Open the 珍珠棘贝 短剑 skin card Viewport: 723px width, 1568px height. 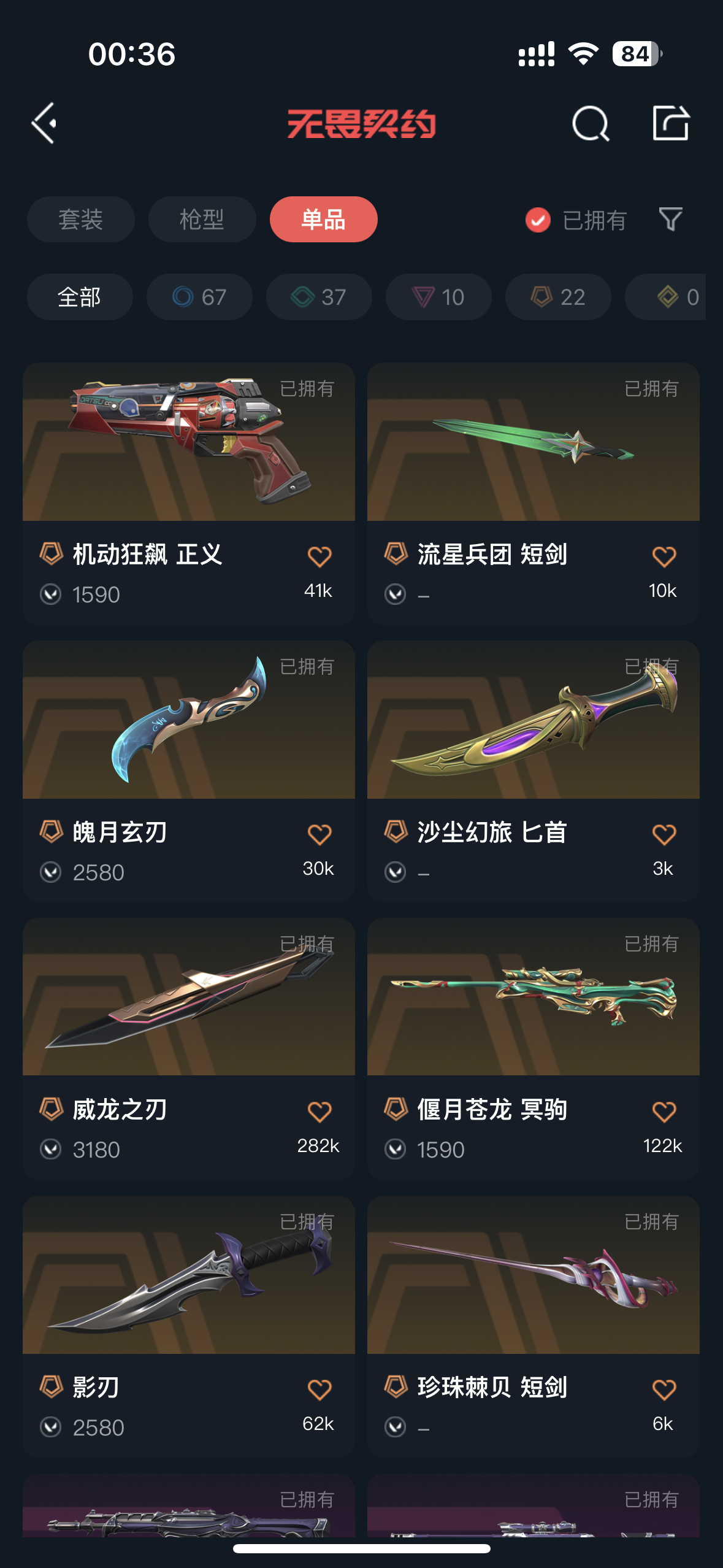[x=534, y=1326]
